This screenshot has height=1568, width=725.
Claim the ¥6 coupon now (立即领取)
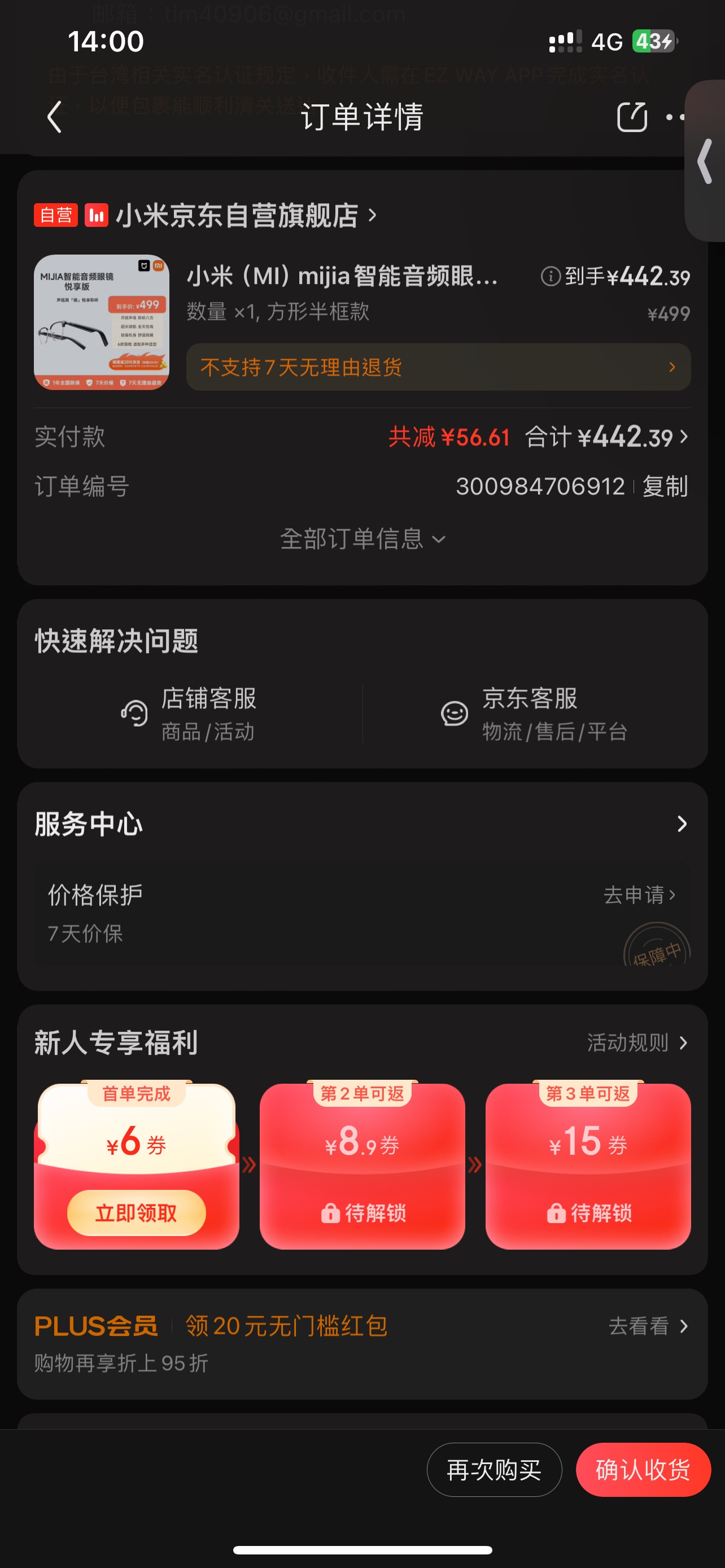(x=136, y=1212)
